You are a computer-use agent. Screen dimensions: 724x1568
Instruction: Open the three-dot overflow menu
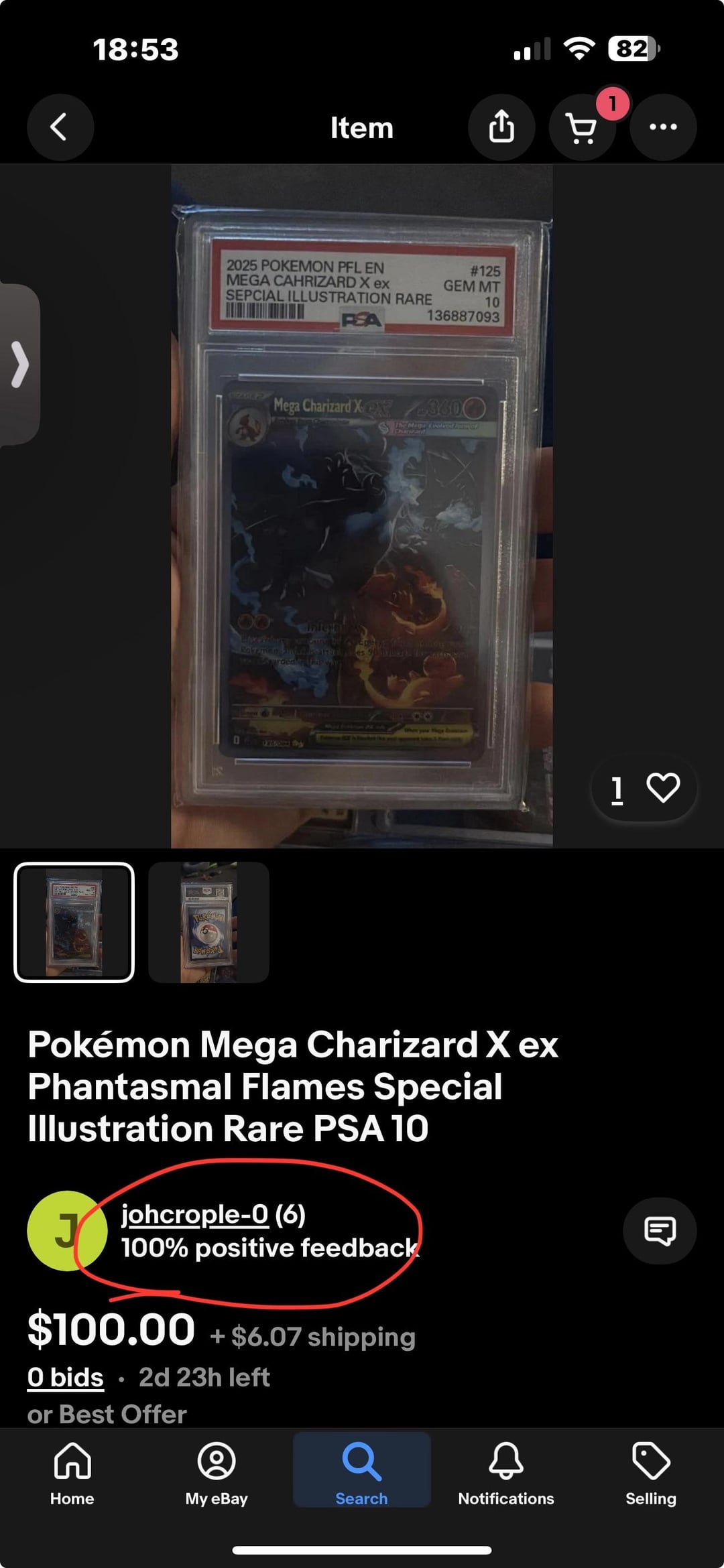663,127
